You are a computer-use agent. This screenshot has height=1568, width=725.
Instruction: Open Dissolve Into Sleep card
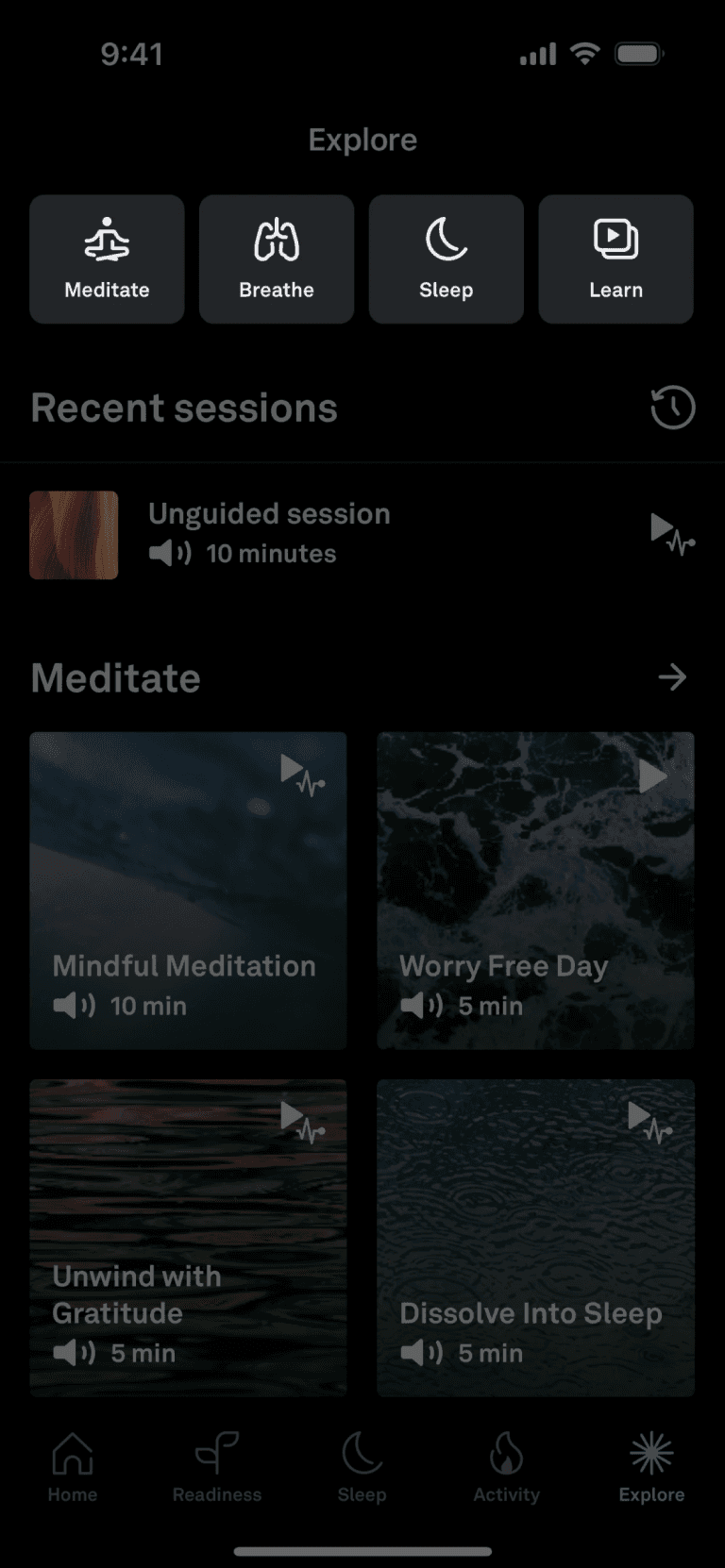click(535, 1237)
